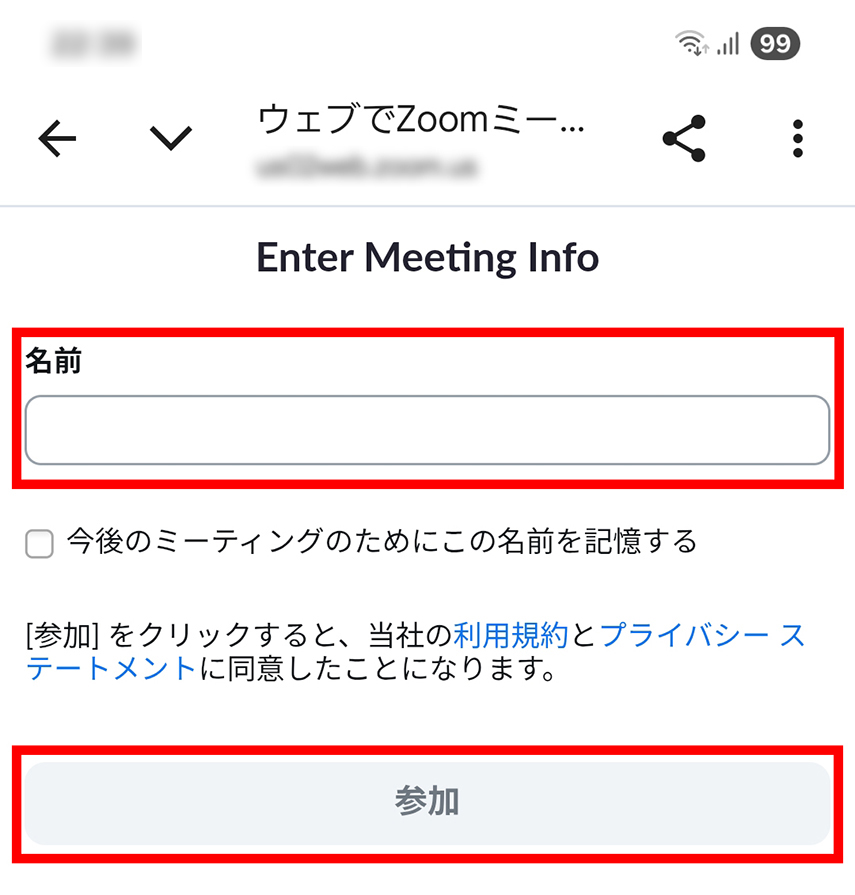855x895 pixels.
Task: Focus the 名前 name input field
Action: point(427,430)
